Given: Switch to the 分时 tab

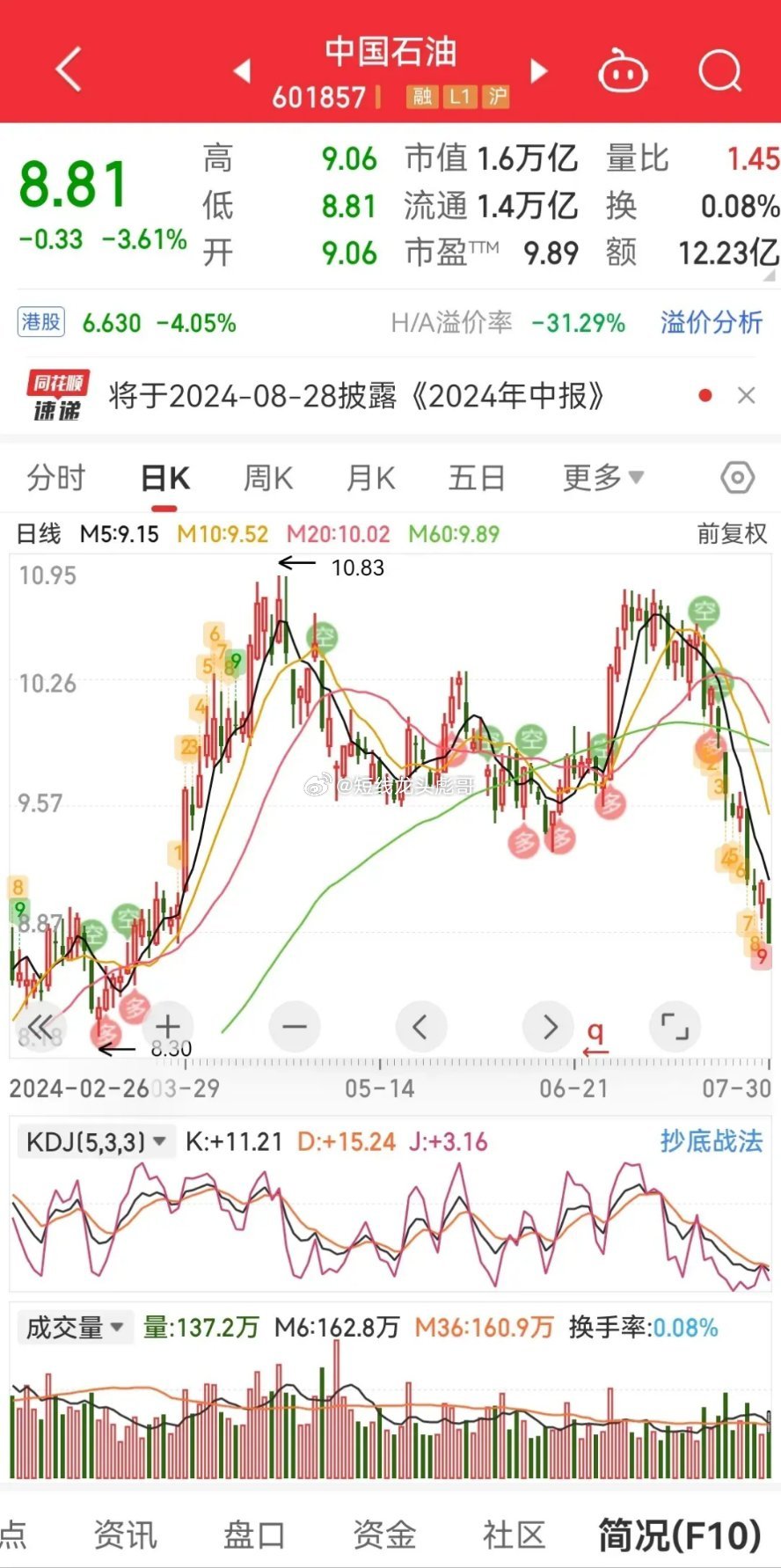Looking at the screenshot, I should 55,477.
